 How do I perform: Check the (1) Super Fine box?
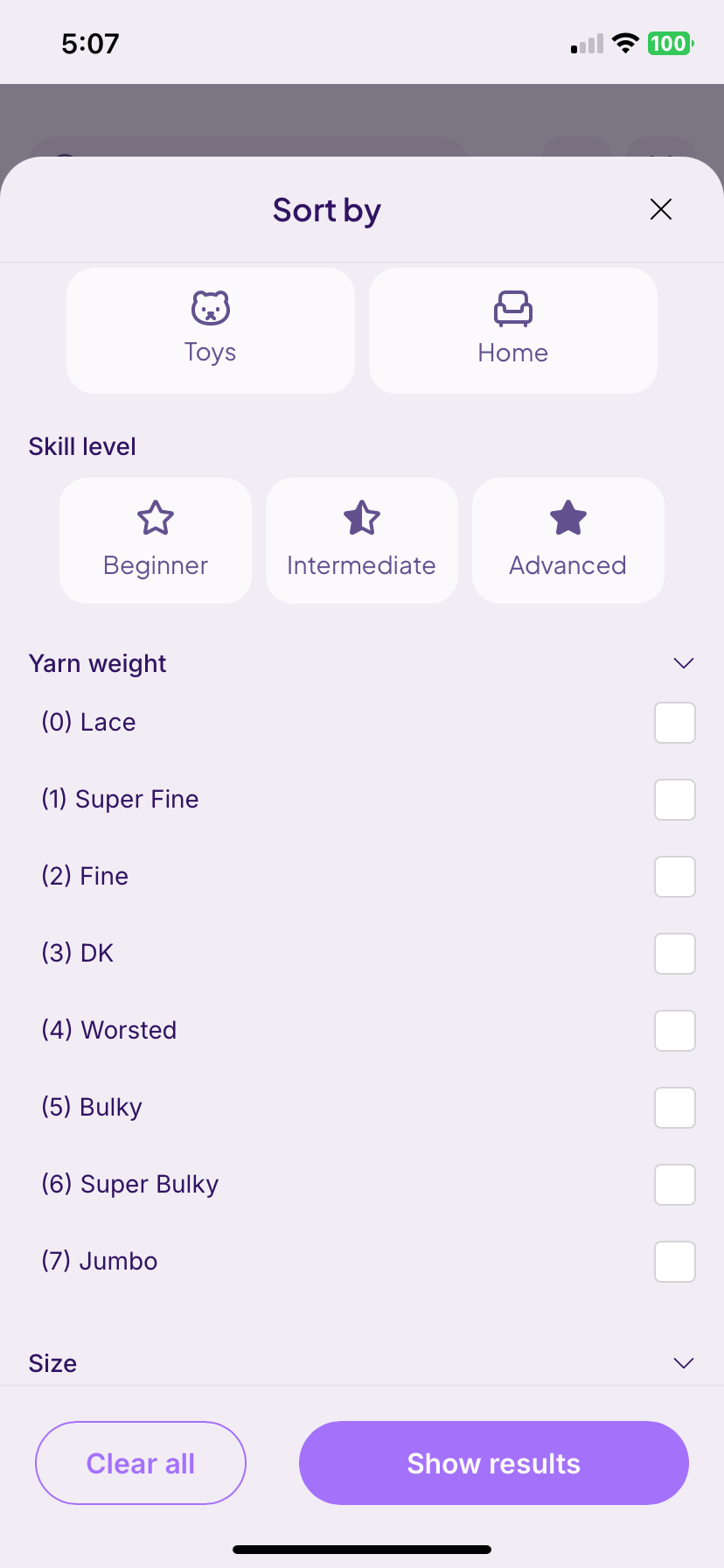(675, 800)
